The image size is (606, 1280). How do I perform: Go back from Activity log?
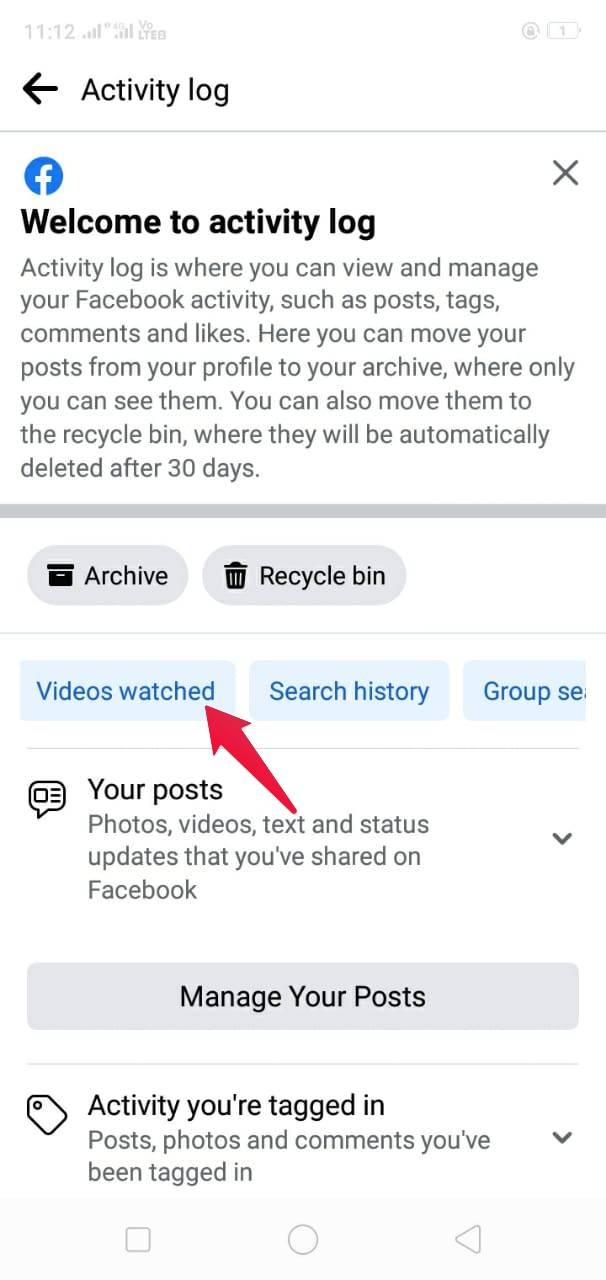point(40,89)
